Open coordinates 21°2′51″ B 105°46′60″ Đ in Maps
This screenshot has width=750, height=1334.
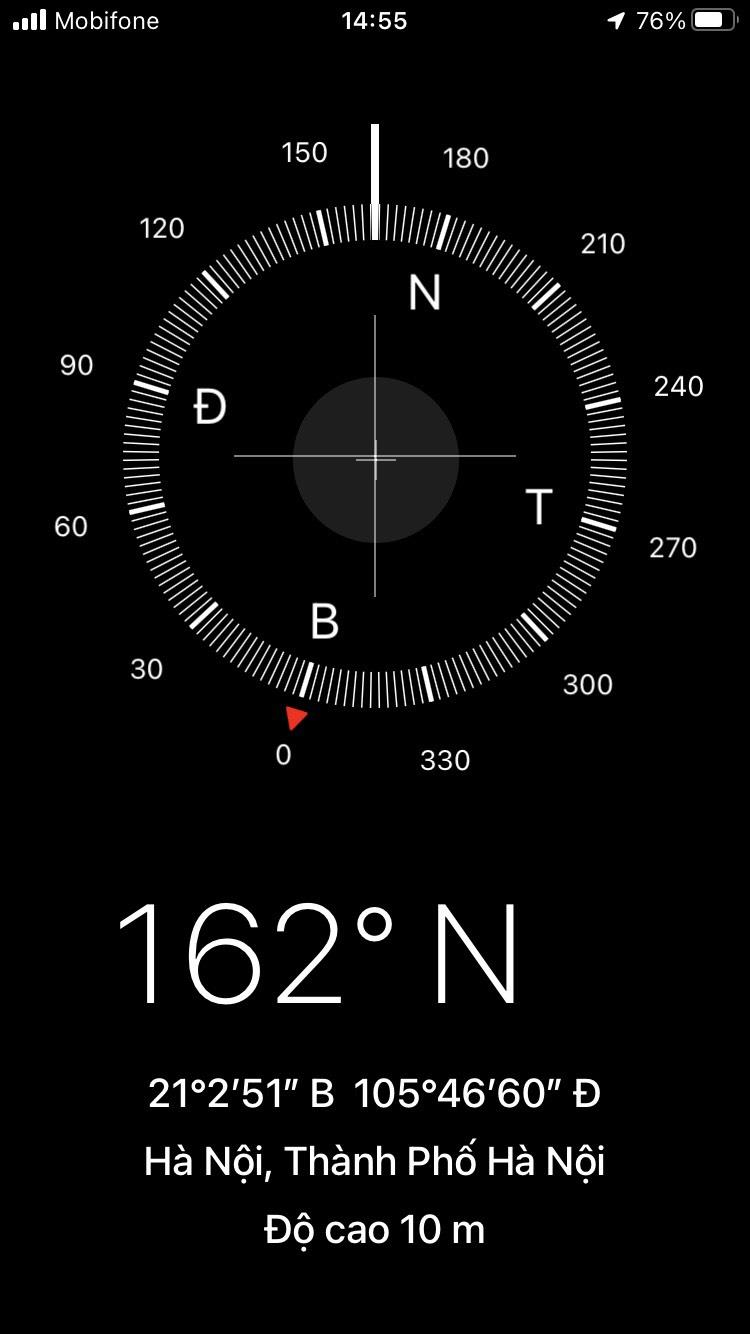[375, 1094]
